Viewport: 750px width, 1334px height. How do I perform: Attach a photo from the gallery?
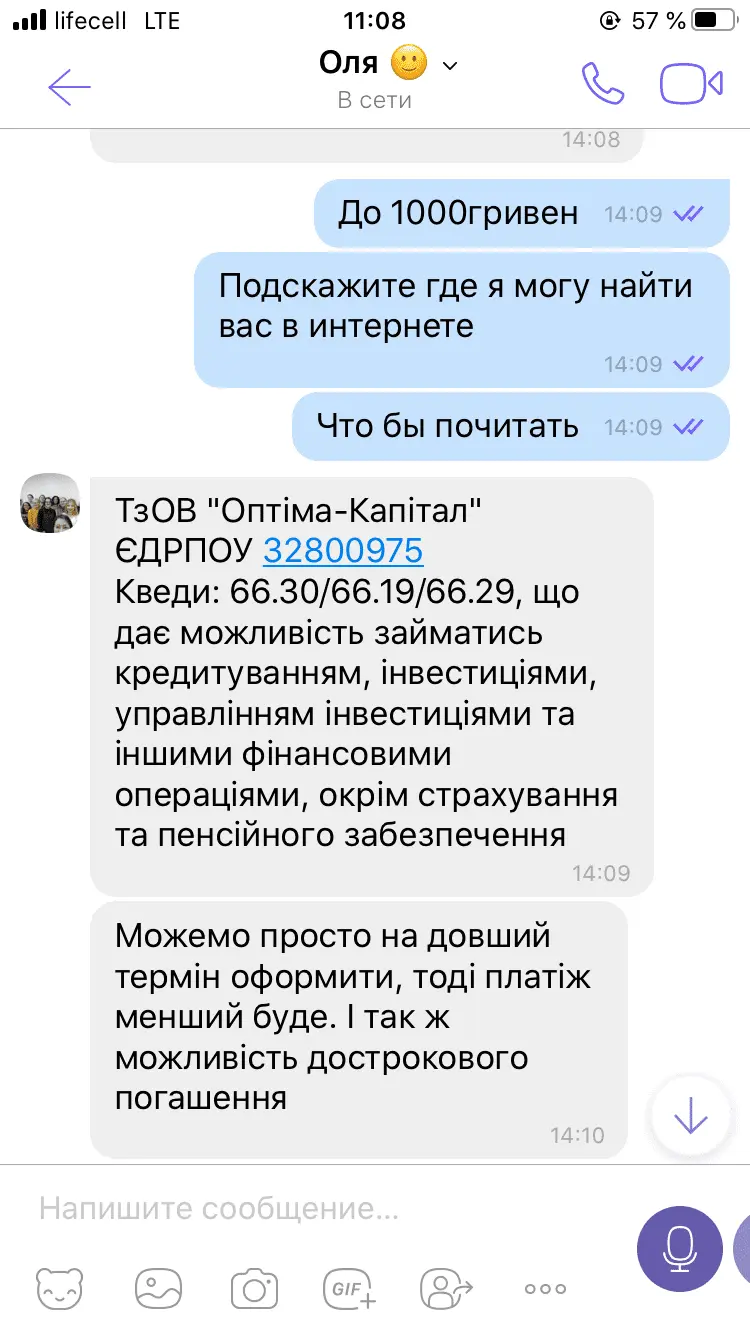coord(160,1288)
